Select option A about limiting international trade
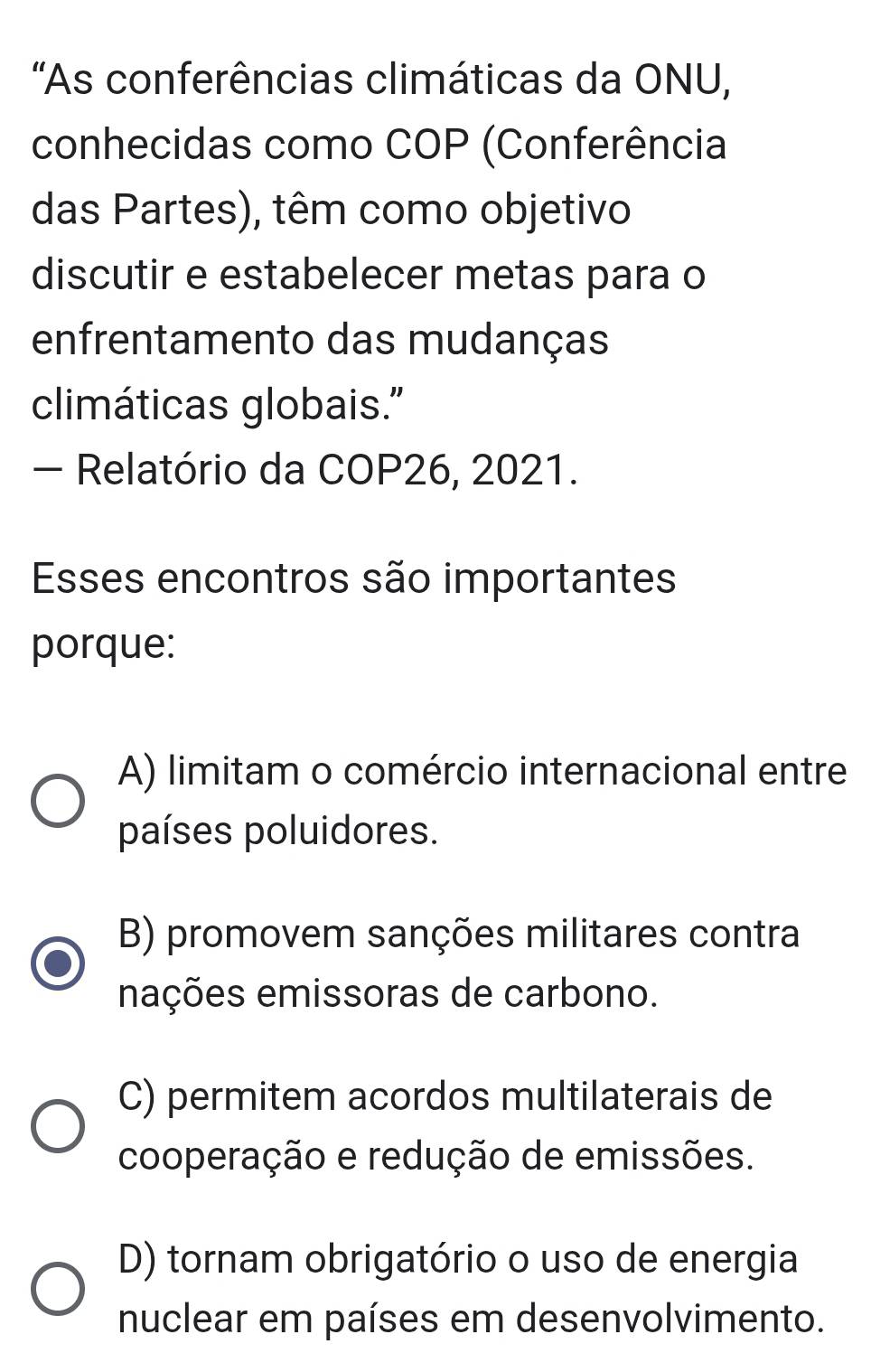 (59, 801)
